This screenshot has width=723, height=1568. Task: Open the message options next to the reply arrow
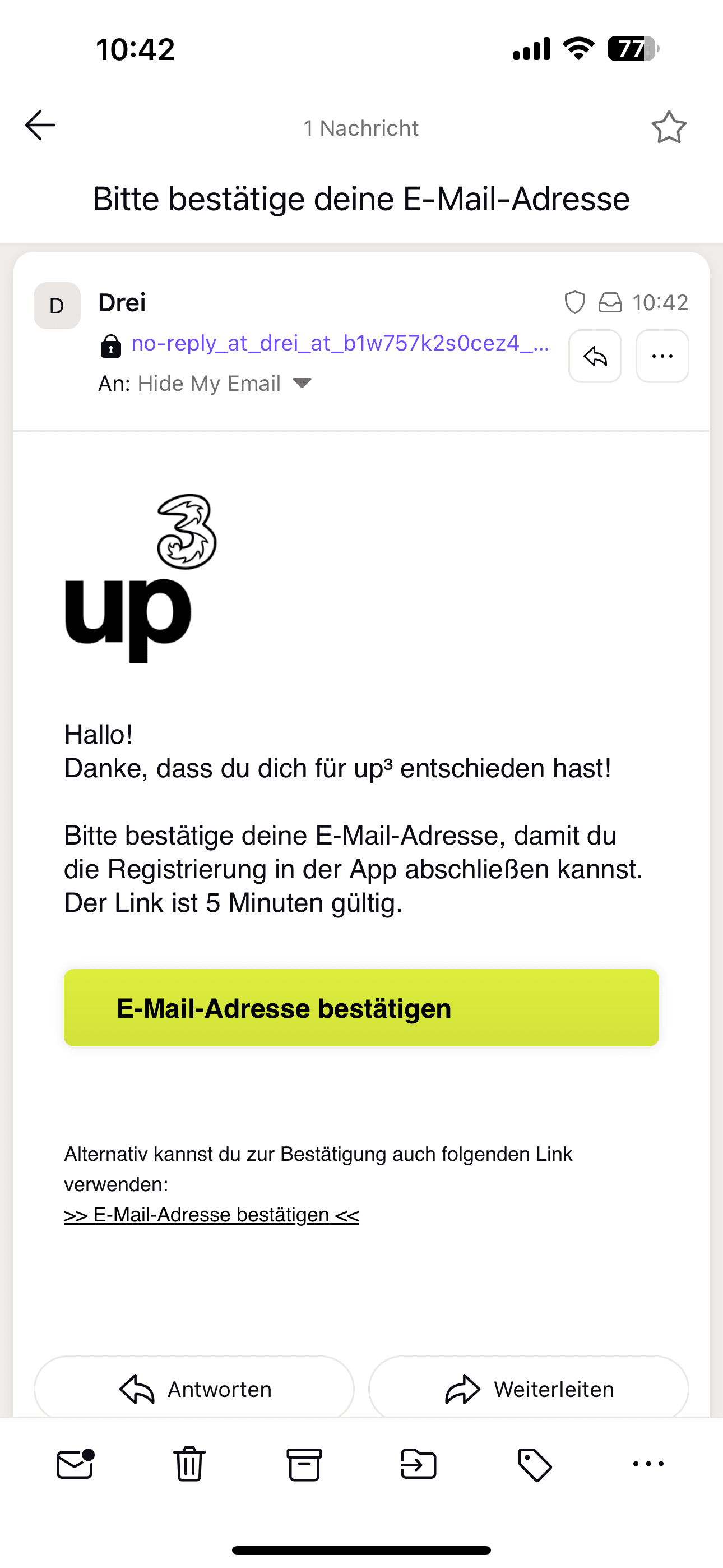pyautogui.click(x=662, y=357)
